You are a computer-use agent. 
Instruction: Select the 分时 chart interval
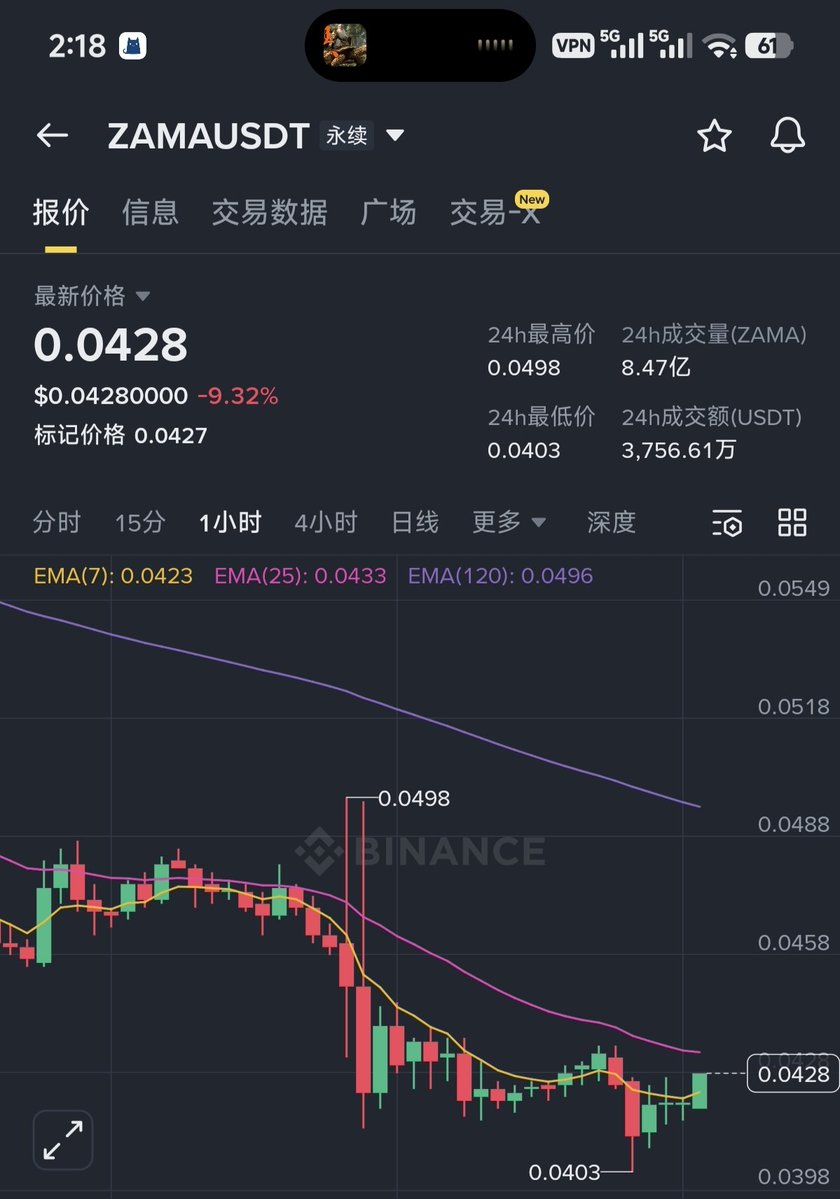pyautogui.click(x=56, y=522)
